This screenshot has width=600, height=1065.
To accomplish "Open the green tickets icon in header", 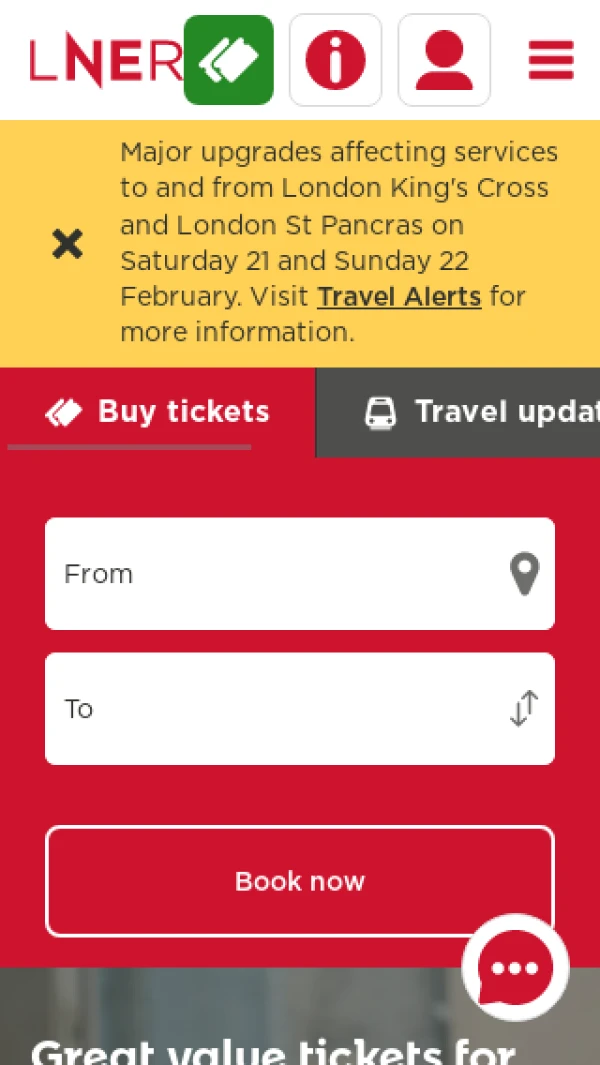I will [228, 60].
